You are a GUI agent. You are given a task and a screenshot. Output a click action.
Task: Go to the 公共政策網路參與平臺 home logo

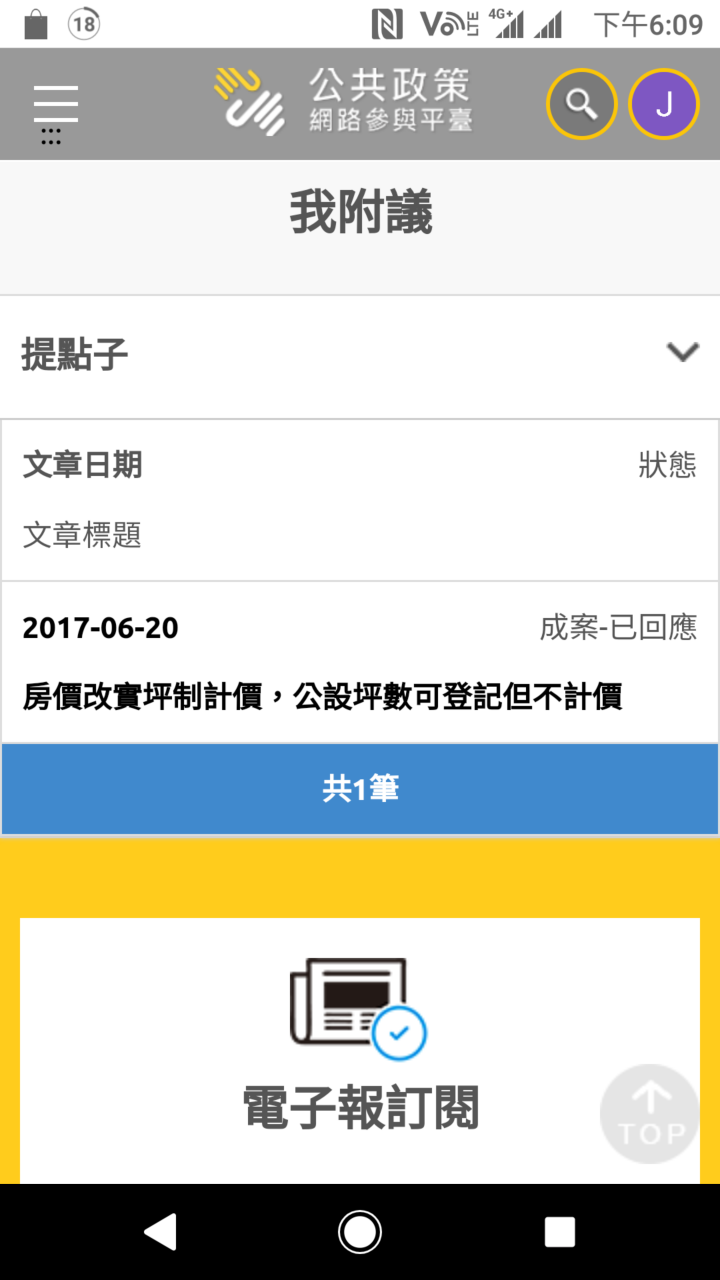click(343, 101)
